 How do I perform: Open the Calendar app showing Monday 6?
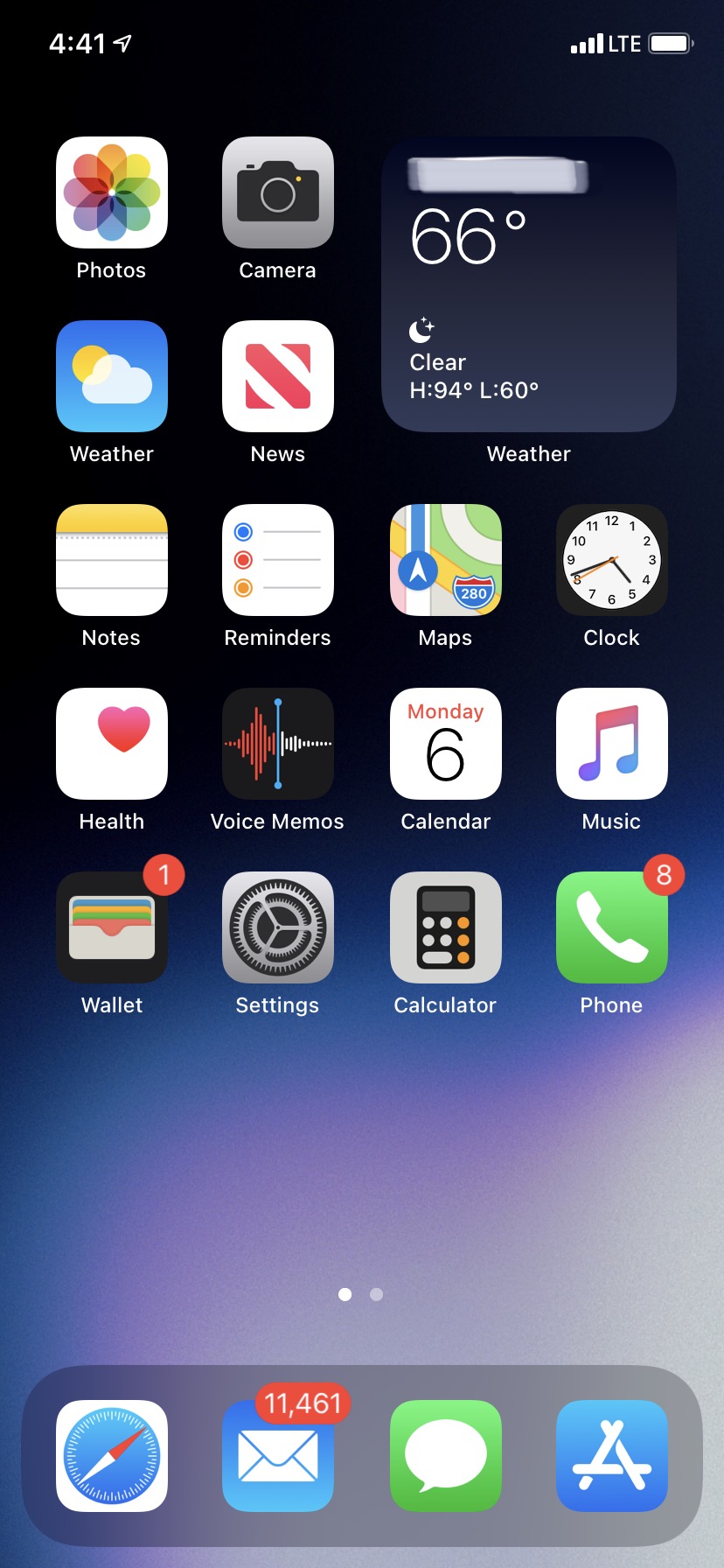pyautogui.click(x=446, y=744)
